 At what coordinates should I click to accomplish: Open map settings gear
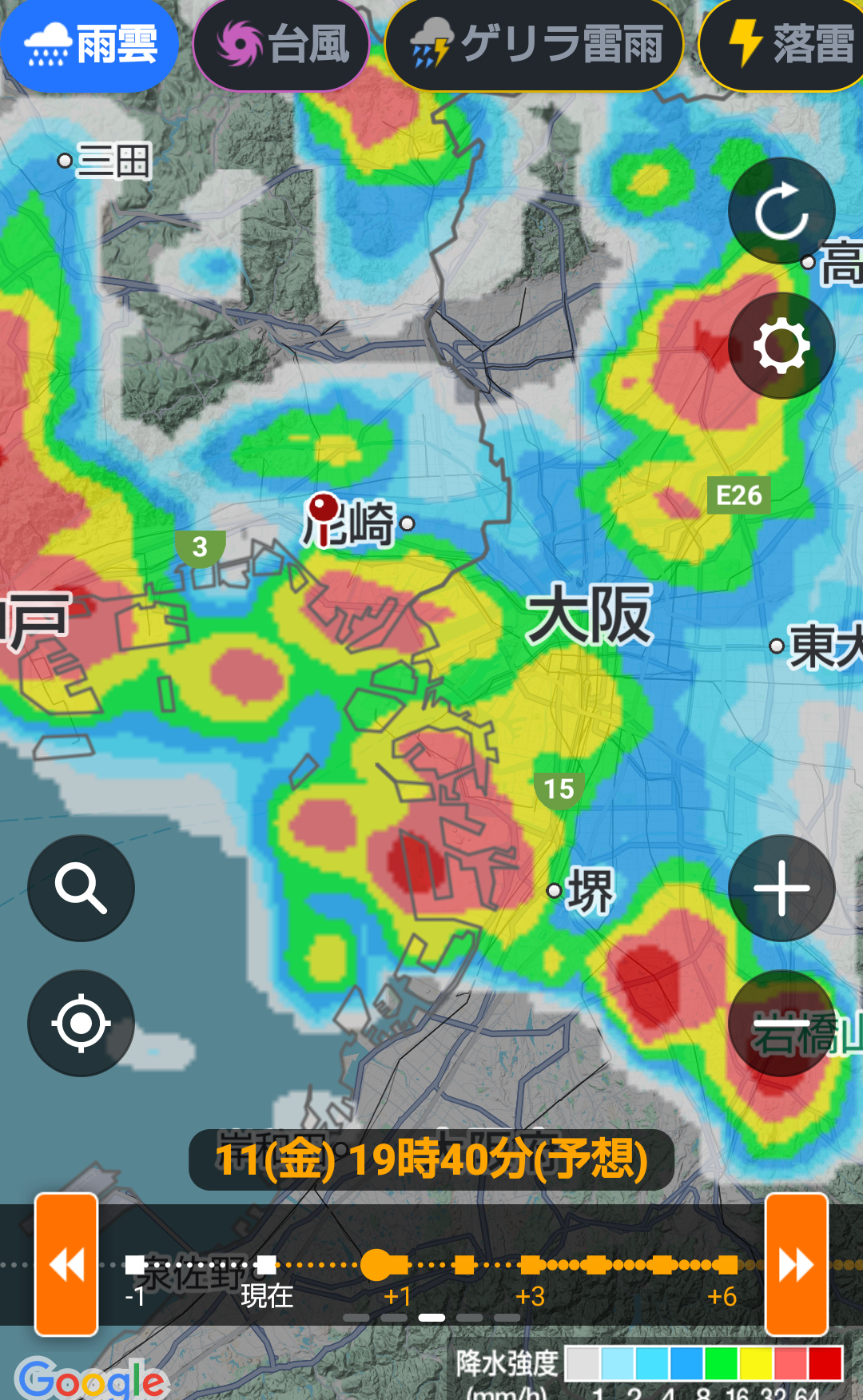(781, 345)
